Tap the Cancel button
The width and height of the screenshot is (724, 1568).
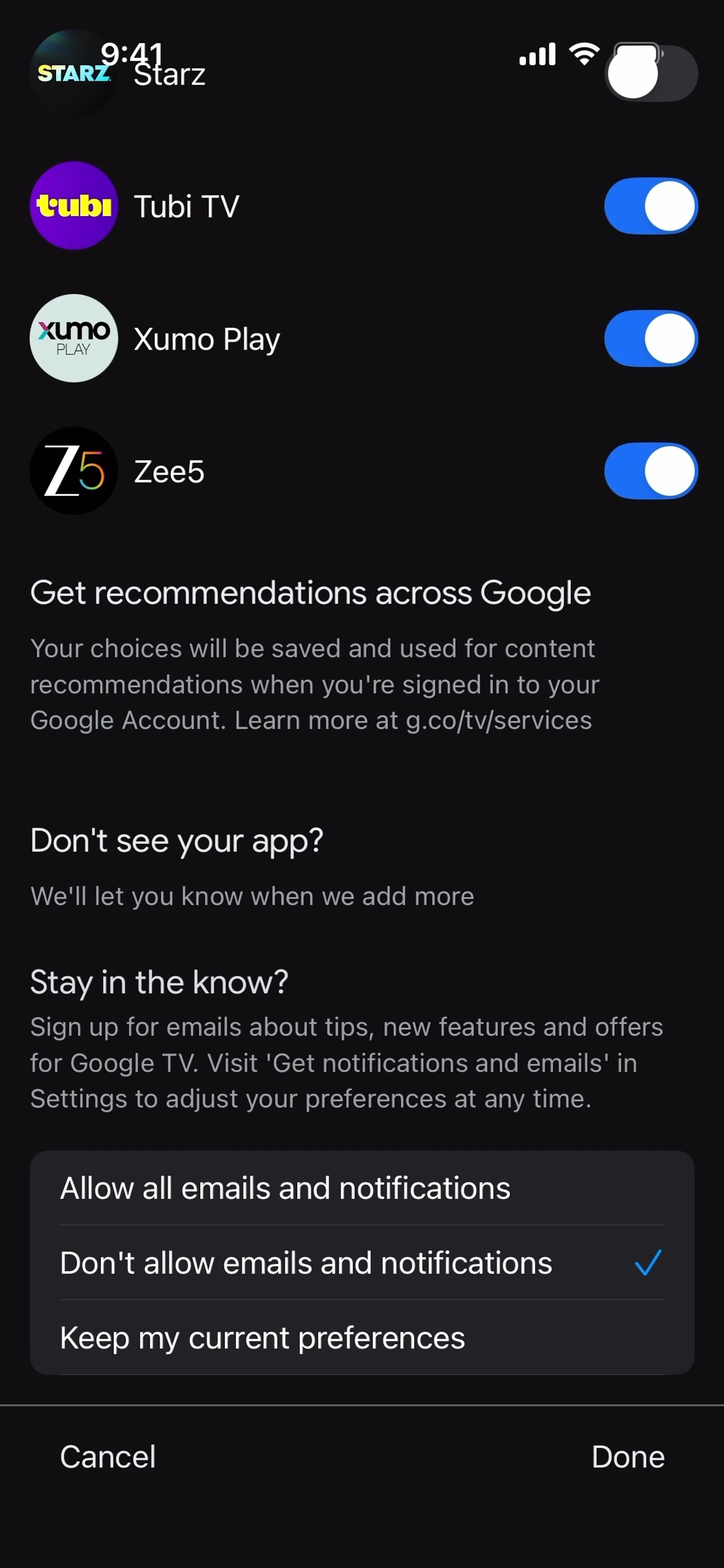coord(108,1457)
